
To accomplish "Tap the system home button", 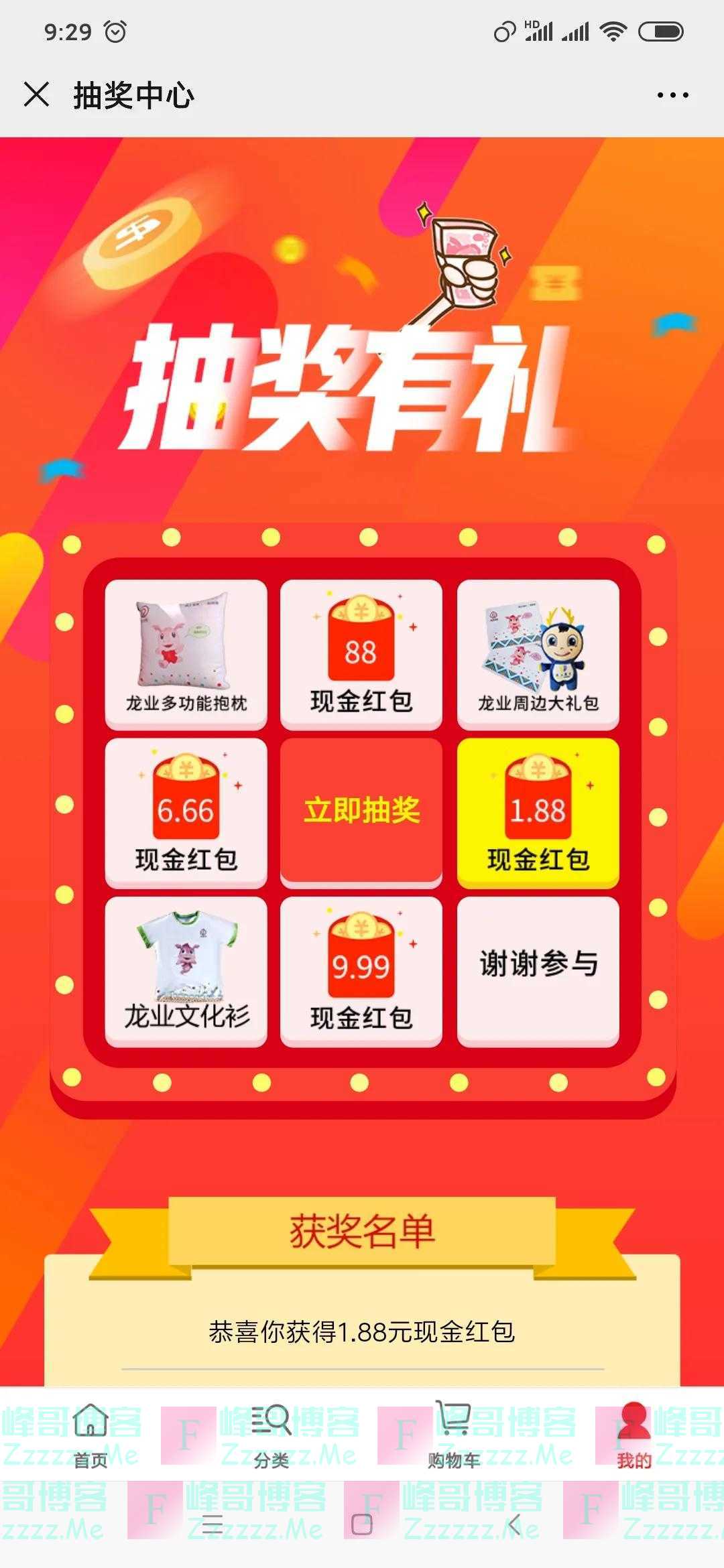I will [361, 1524].
